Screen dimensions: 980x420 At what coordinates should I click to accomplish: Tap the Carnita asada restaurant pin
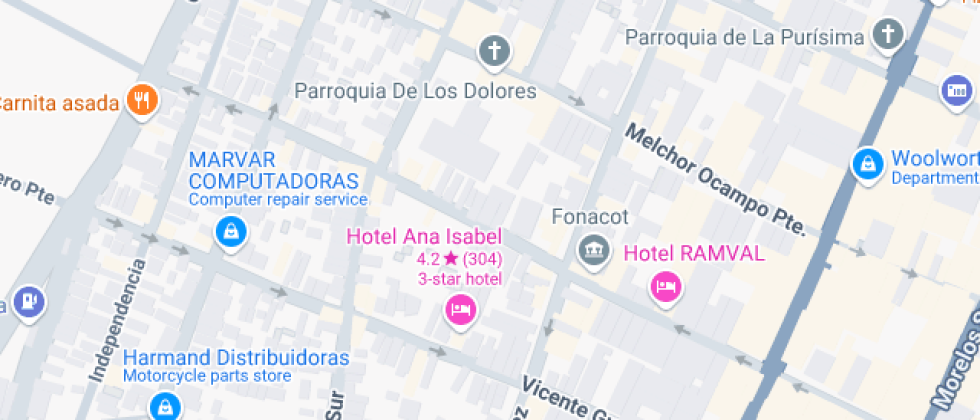point(143,100)
